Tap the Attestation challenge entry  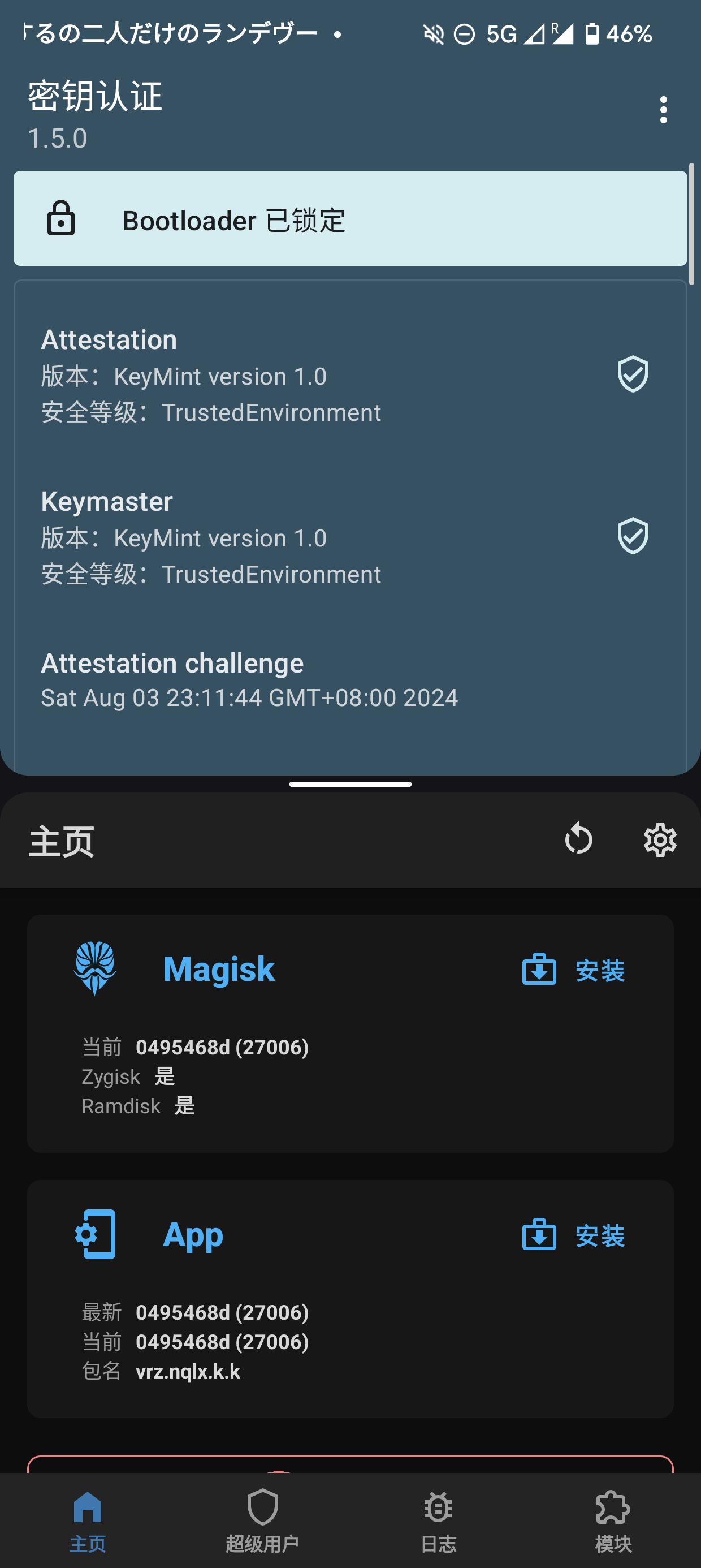pyautogui.click(x=350, y=679)
